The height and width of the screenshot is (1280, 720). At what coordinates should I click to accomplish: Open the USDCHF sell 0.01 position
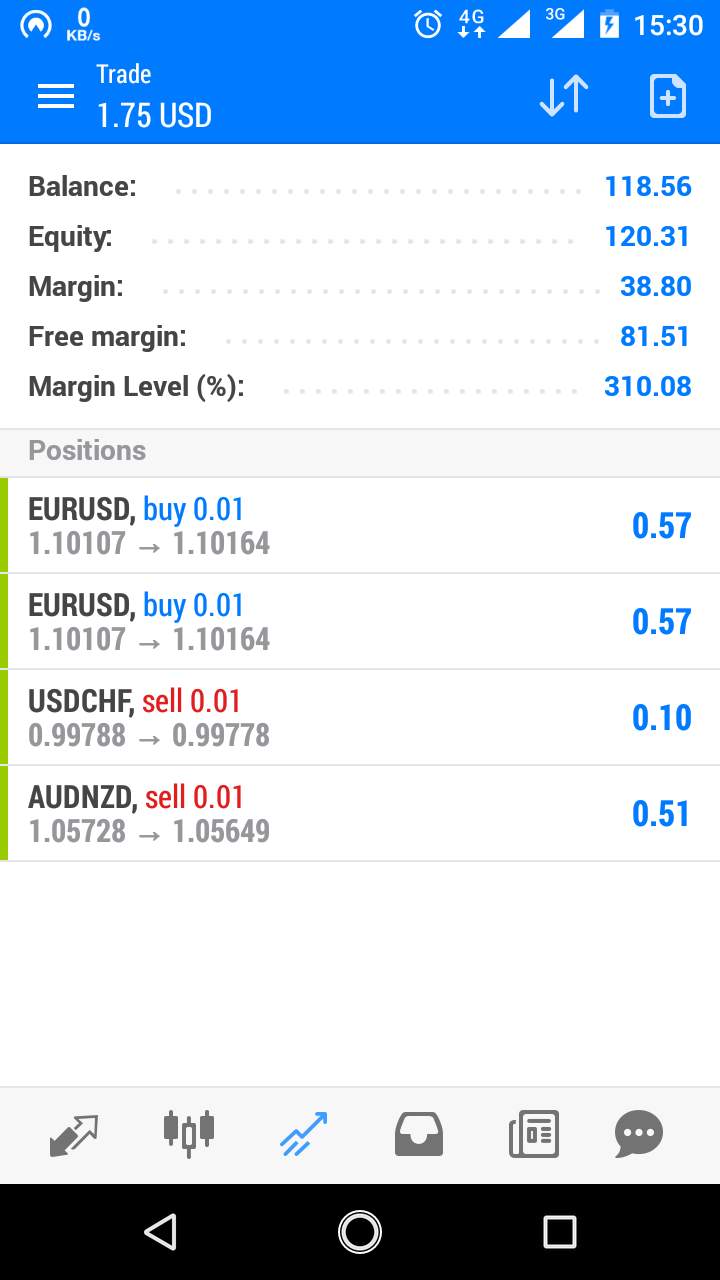[360, 718]
